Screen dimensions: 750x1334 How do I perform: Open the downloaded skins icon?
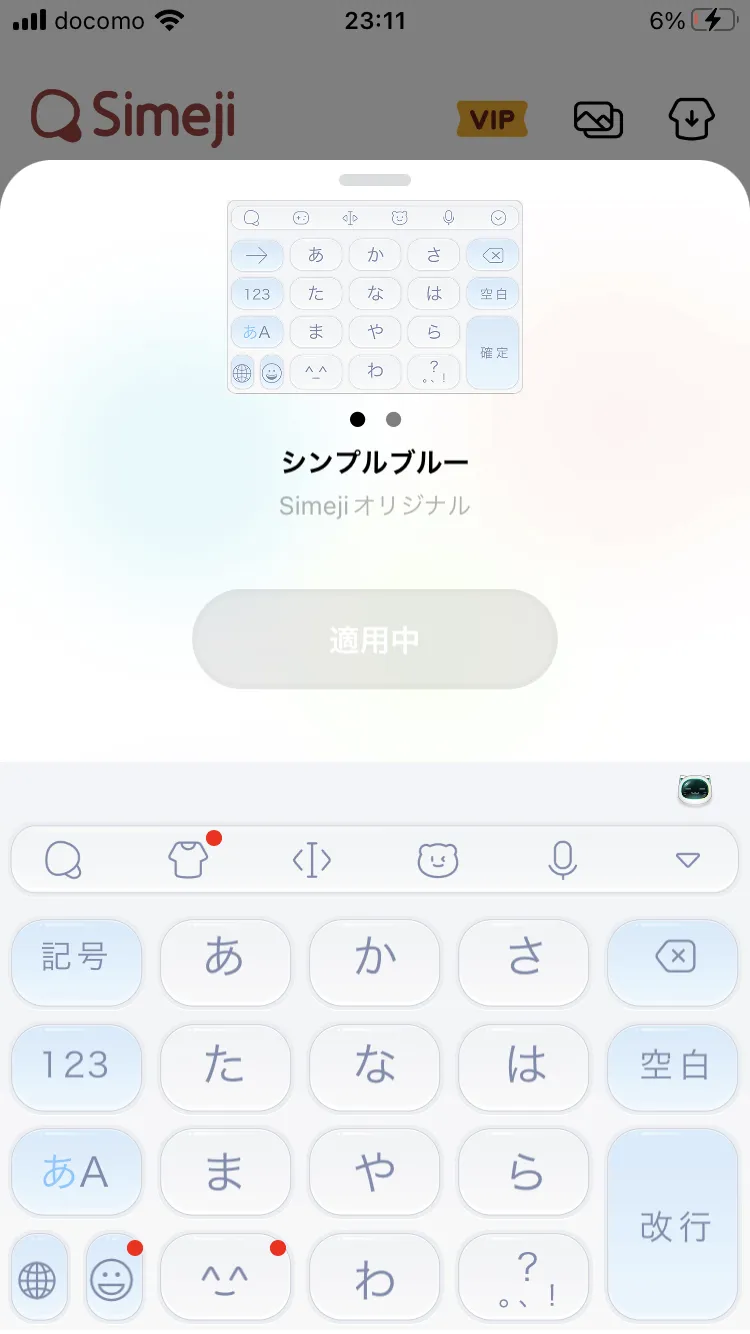pos(691,120)
